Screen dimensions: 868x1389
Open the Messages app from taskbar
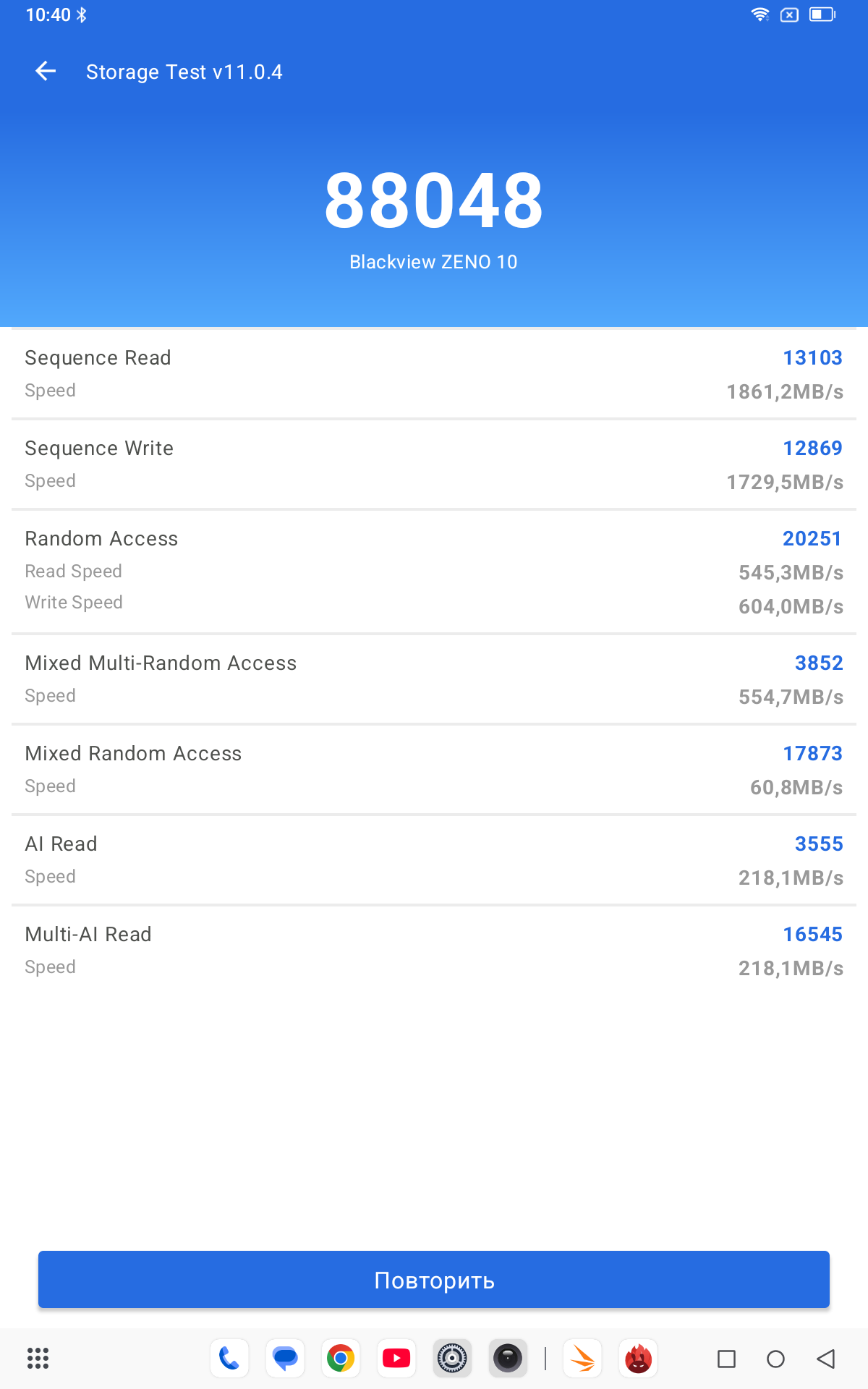285,1359
